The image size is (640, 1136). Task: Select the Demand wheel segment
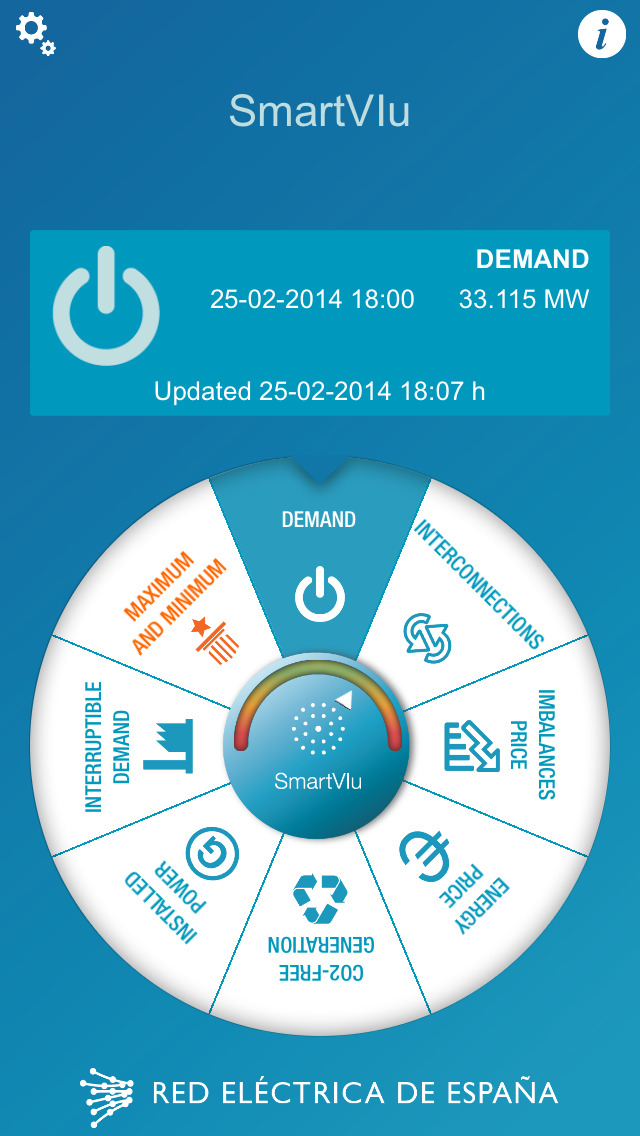coord(319,570)
